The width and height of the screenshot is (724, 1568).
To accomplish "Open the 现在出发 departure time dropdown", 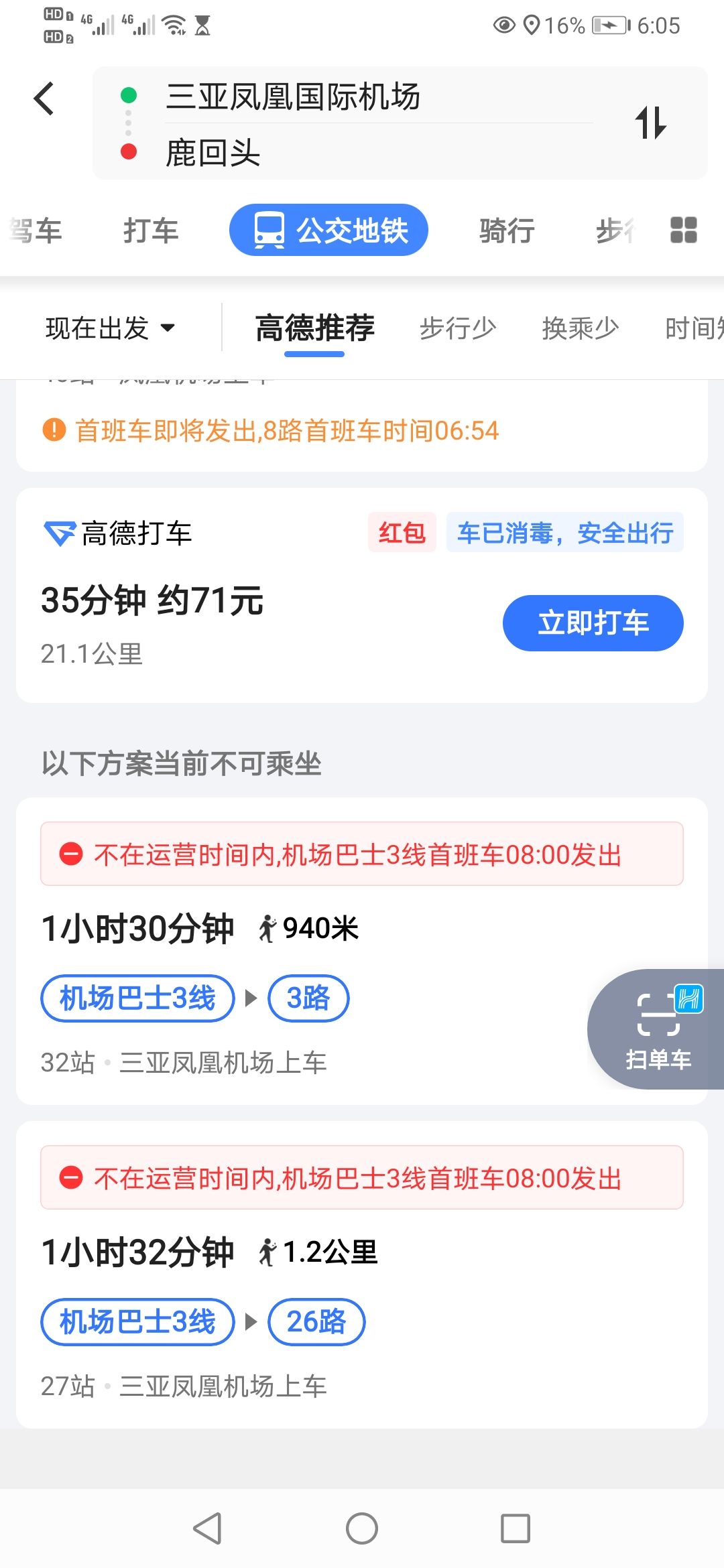I will [111, 328].
